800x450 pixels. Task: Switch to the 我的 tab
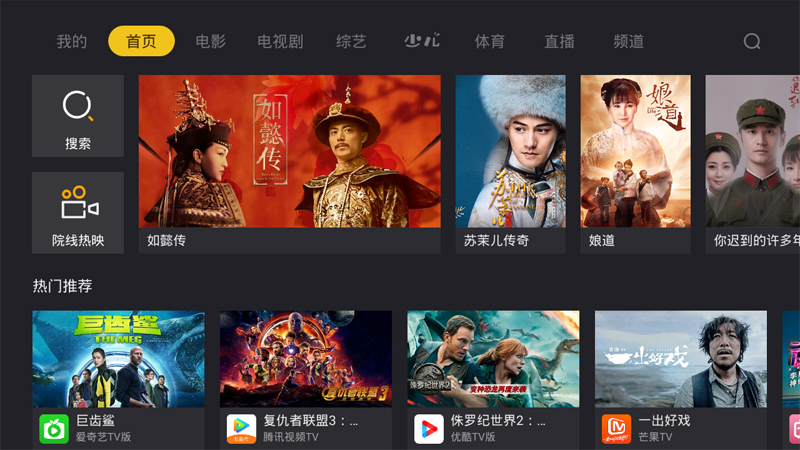72,41
